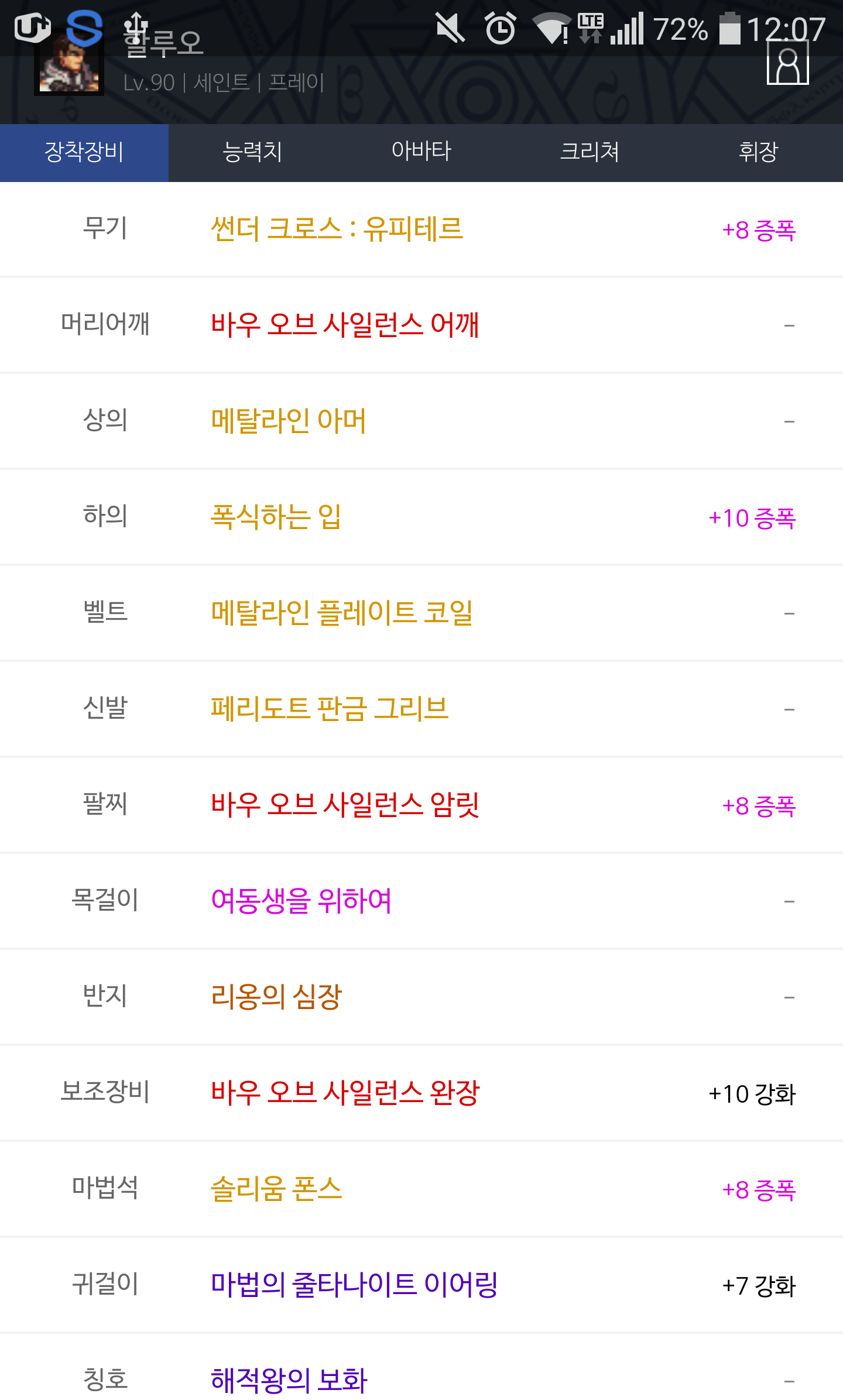Open the 해적왕의 보화 title item
843x1400 pixels.
click(x=289, y=1381)
